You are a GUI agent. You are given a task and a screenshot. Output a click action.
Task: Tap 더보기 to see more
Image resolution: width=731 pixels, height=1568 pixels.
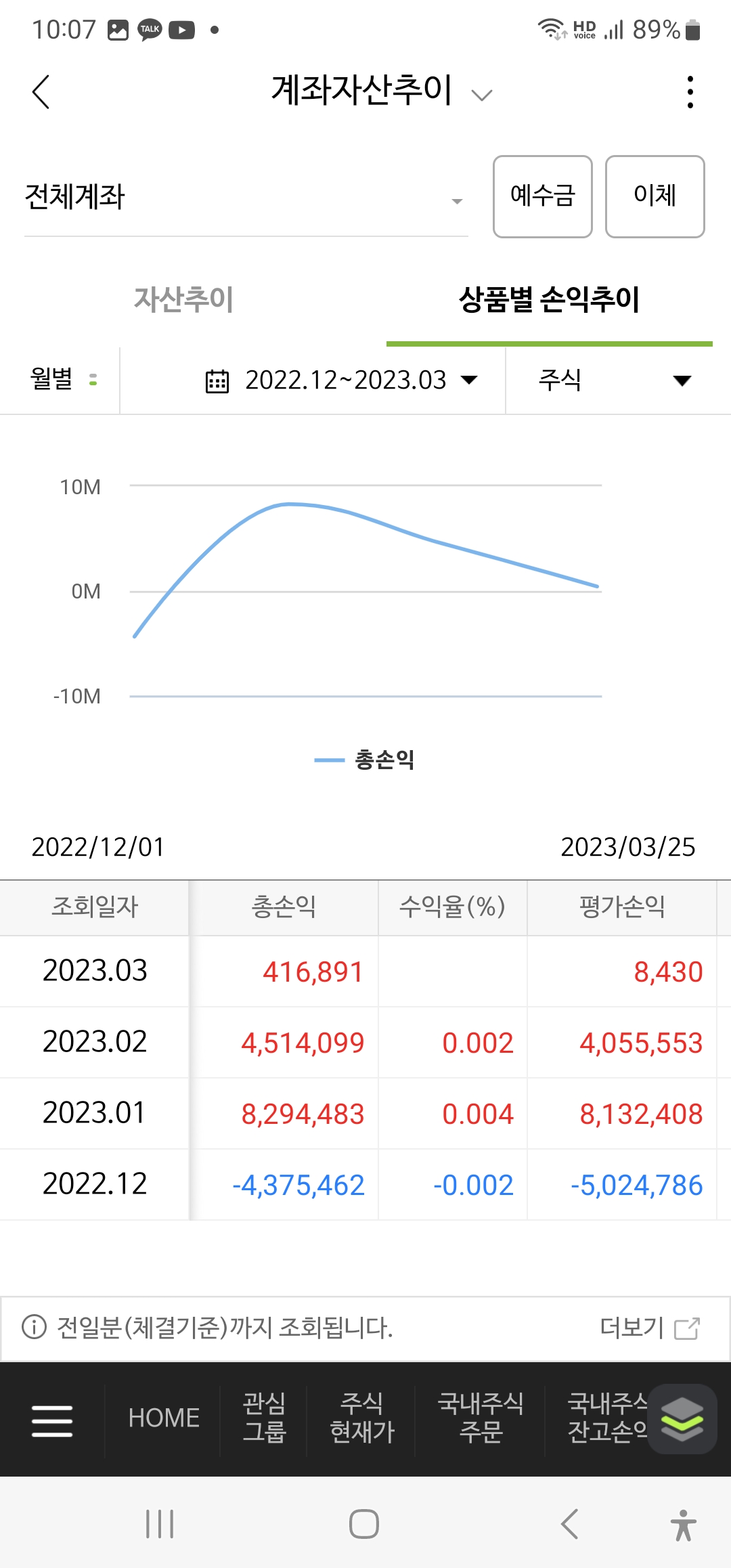coord(648,1328)
